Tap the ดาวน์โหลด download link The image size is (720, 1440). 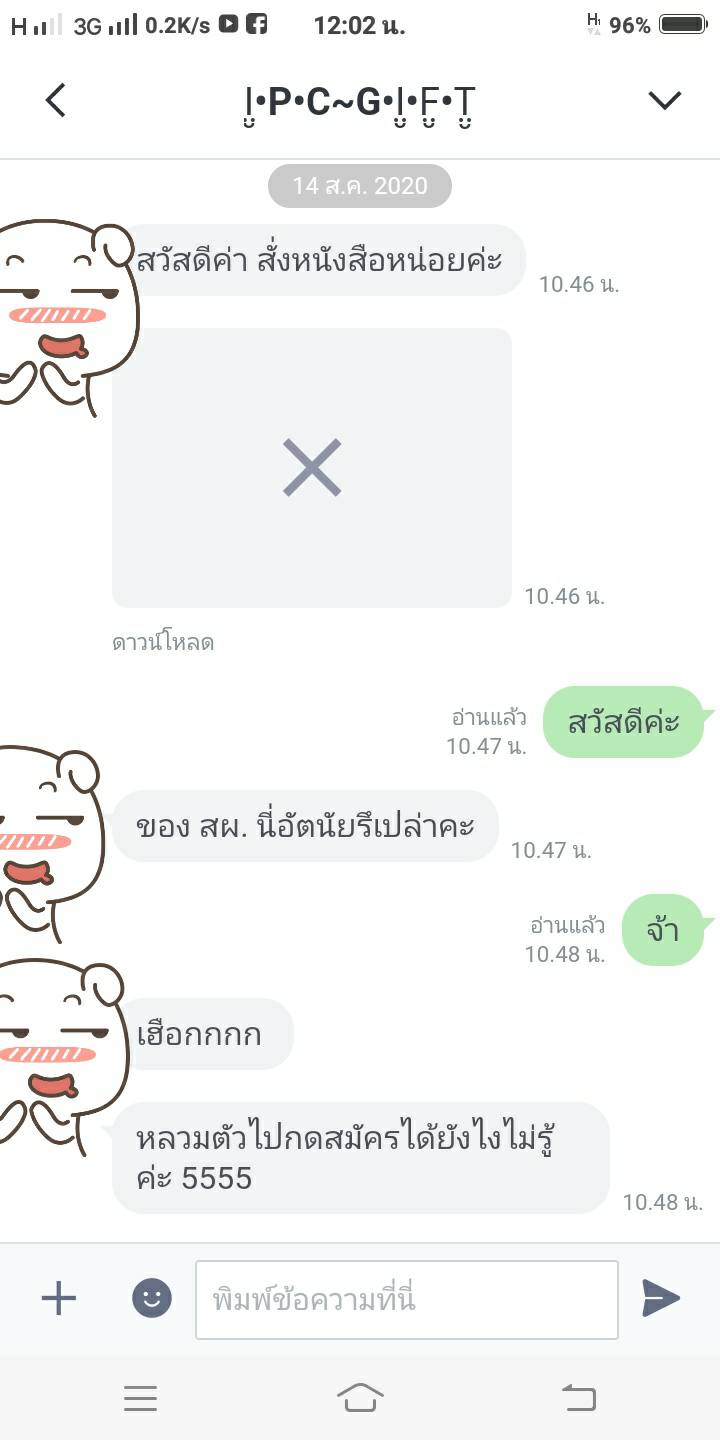pos(163,642)
